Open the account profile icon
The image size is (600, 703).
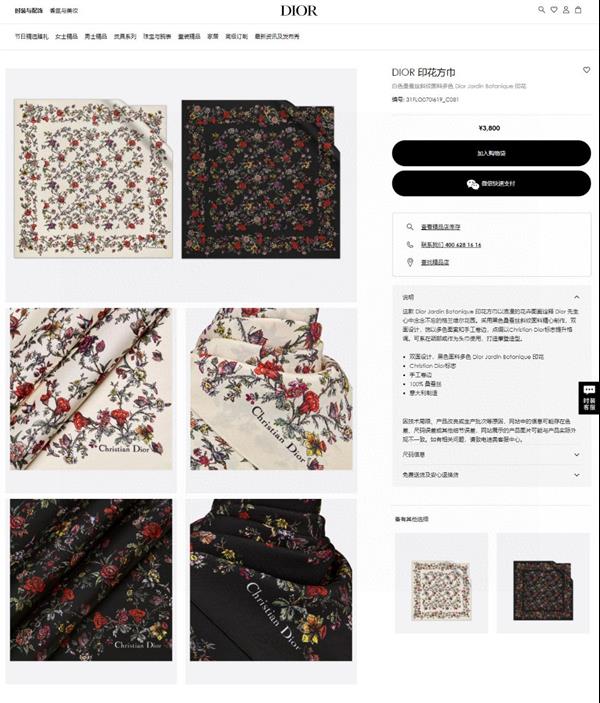[566, 10]
